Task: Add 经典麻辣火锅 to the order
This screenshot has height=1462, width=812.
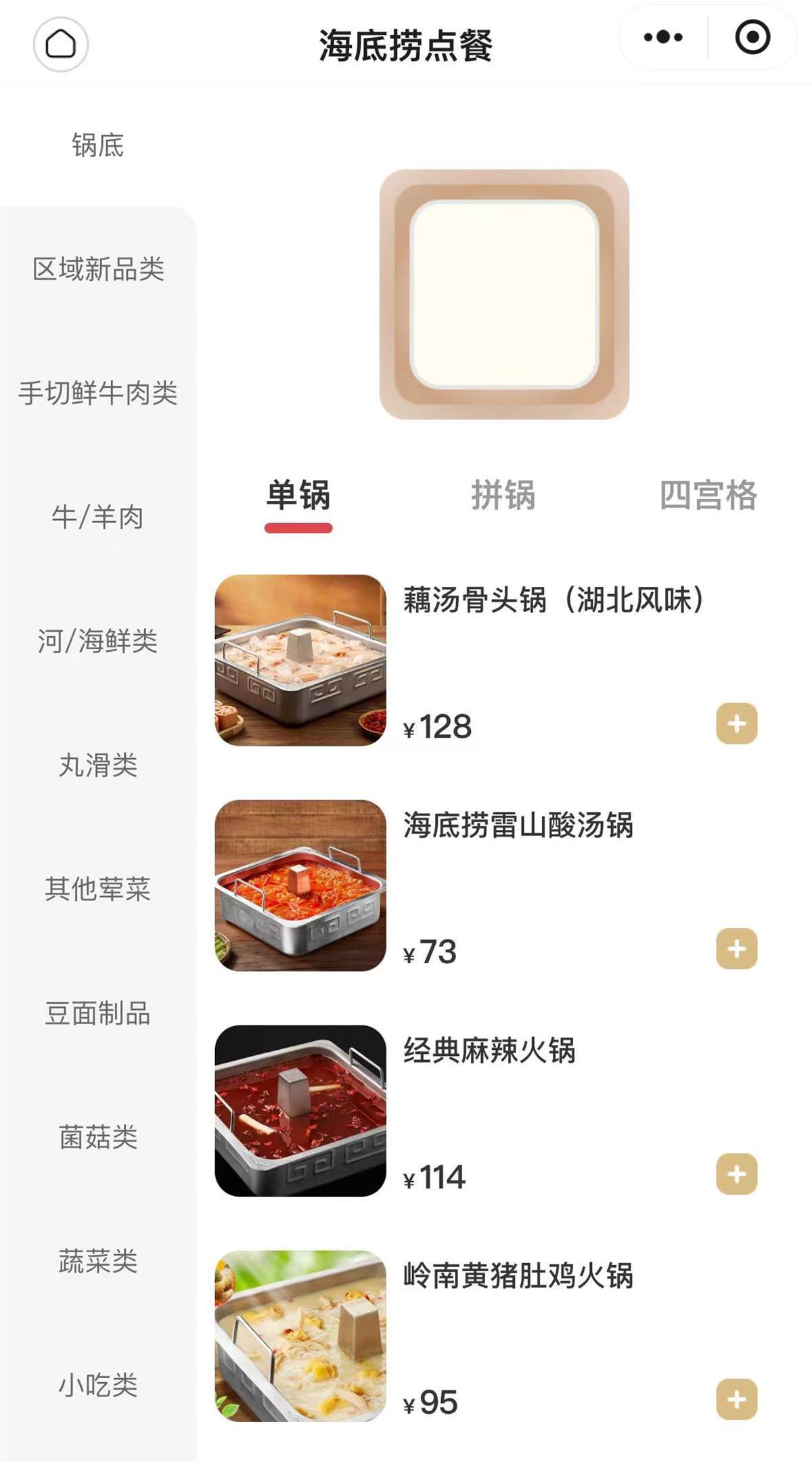Action: pyautogui.click(x=736, y=1174)
